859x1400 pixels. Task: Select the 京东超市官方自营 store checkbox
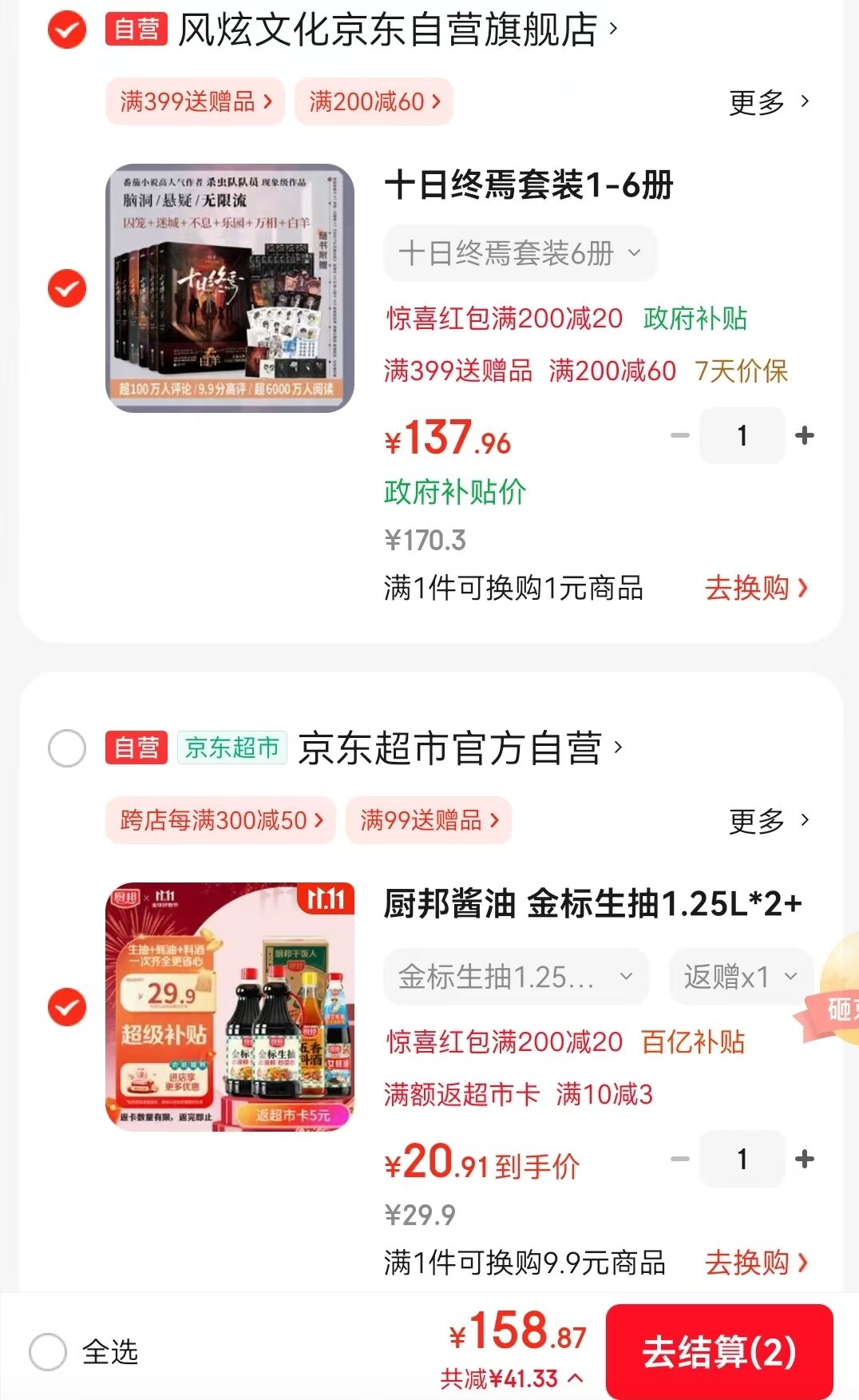coord(67,748)
